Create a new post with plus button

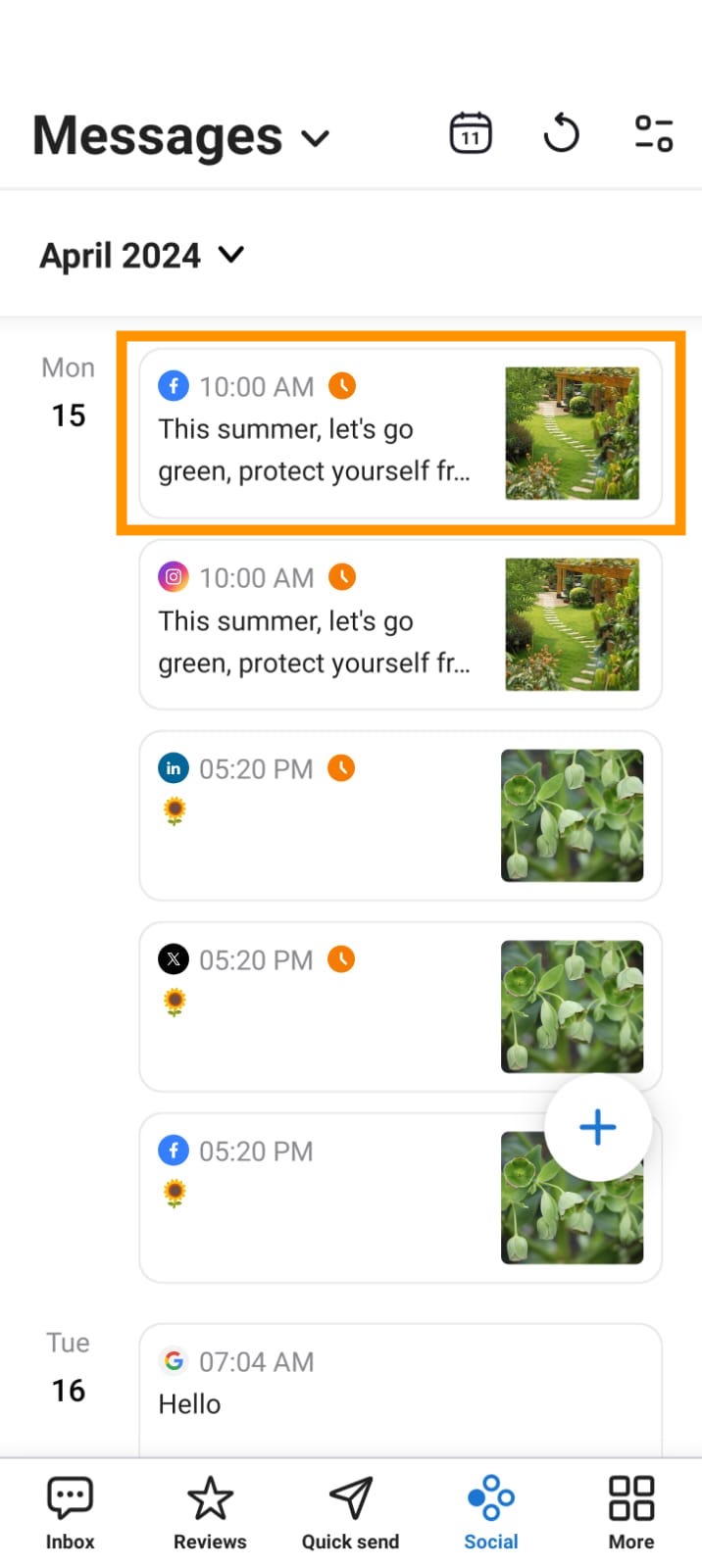coord(597,1127)
